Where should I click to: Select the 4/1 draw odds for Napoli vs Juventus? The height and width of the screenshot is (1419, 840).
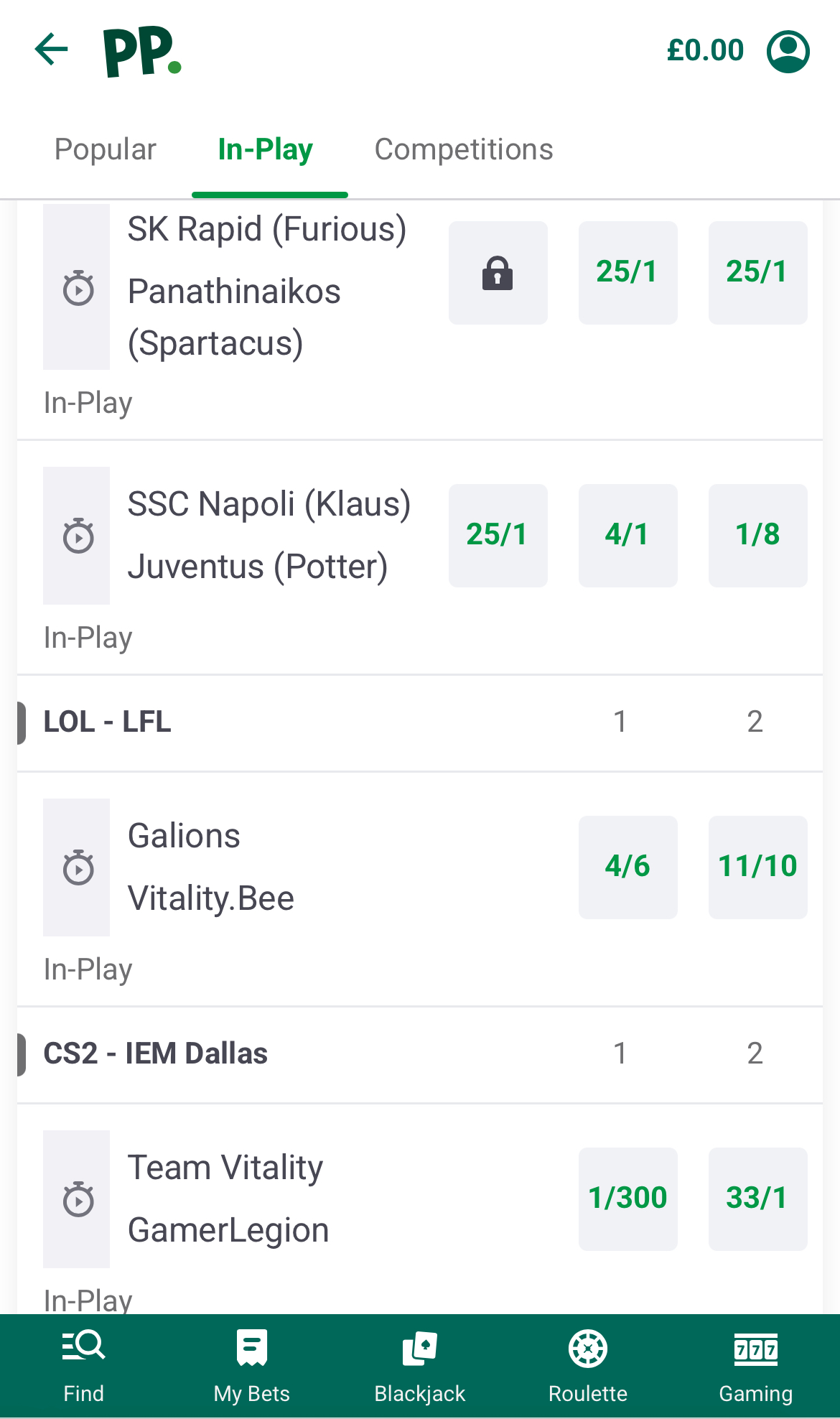pos(627,535)
